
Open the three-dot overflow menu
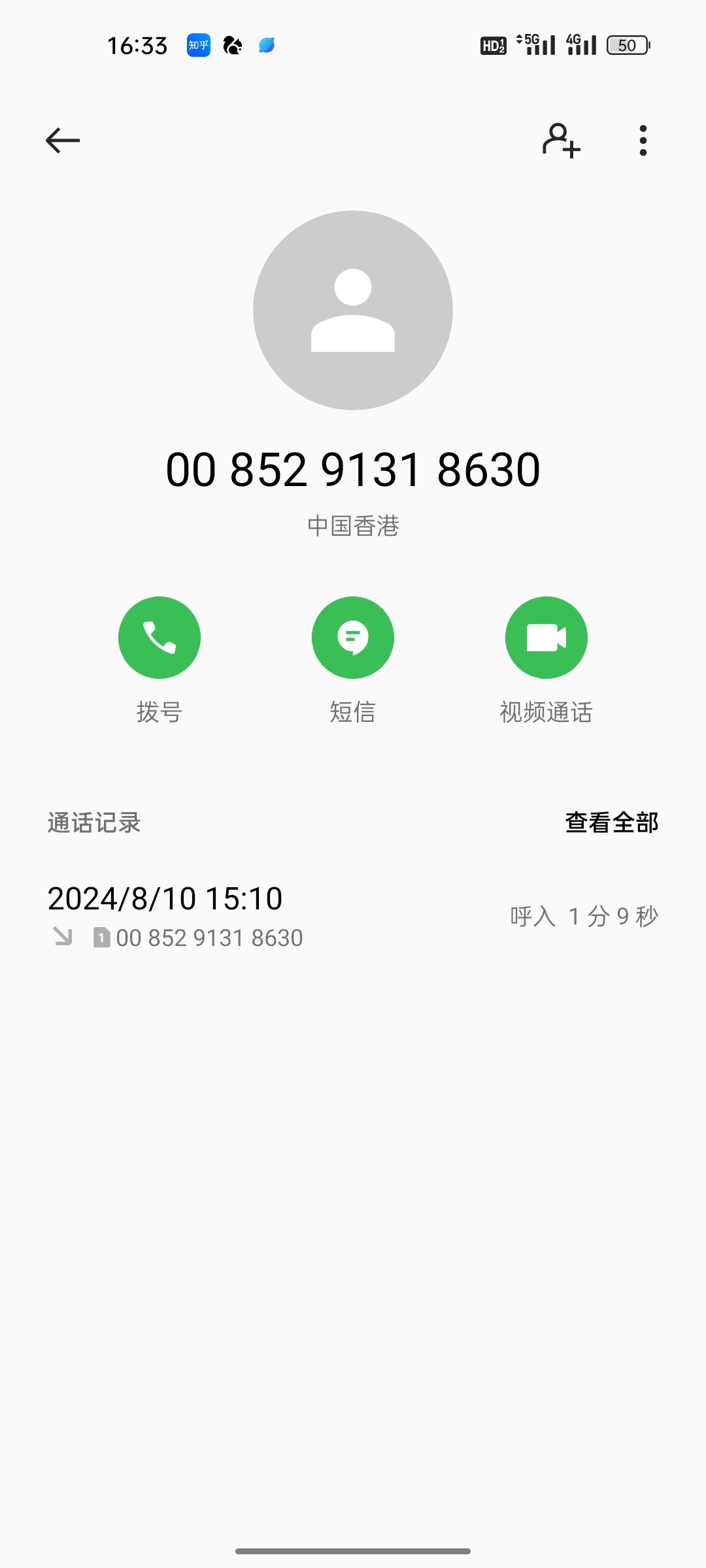[x=643, y=140]
